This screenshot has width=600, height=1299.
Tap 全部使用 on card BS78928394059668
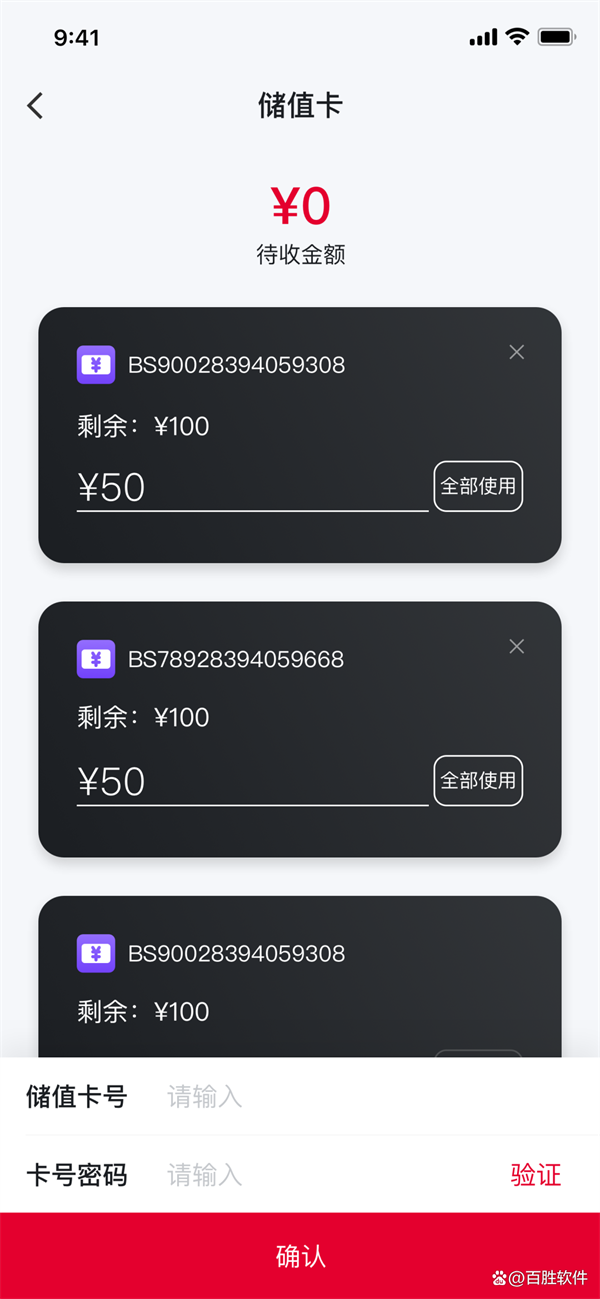(478, 780)
